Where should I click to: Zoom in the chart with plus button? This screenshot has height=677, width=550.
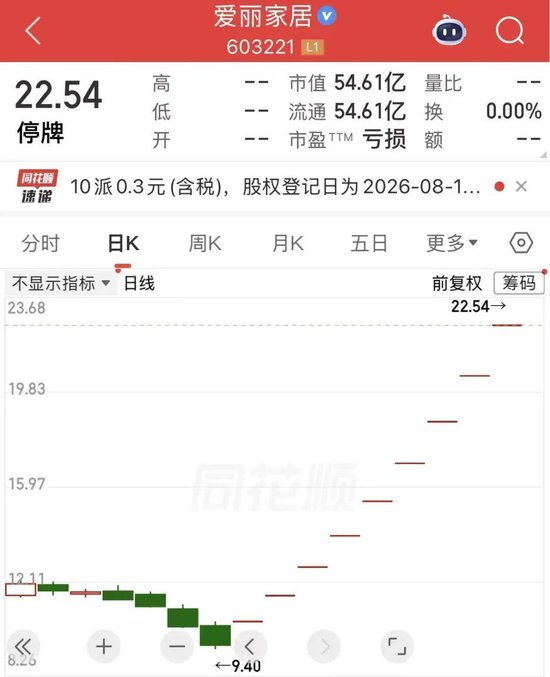pos(104,646)
